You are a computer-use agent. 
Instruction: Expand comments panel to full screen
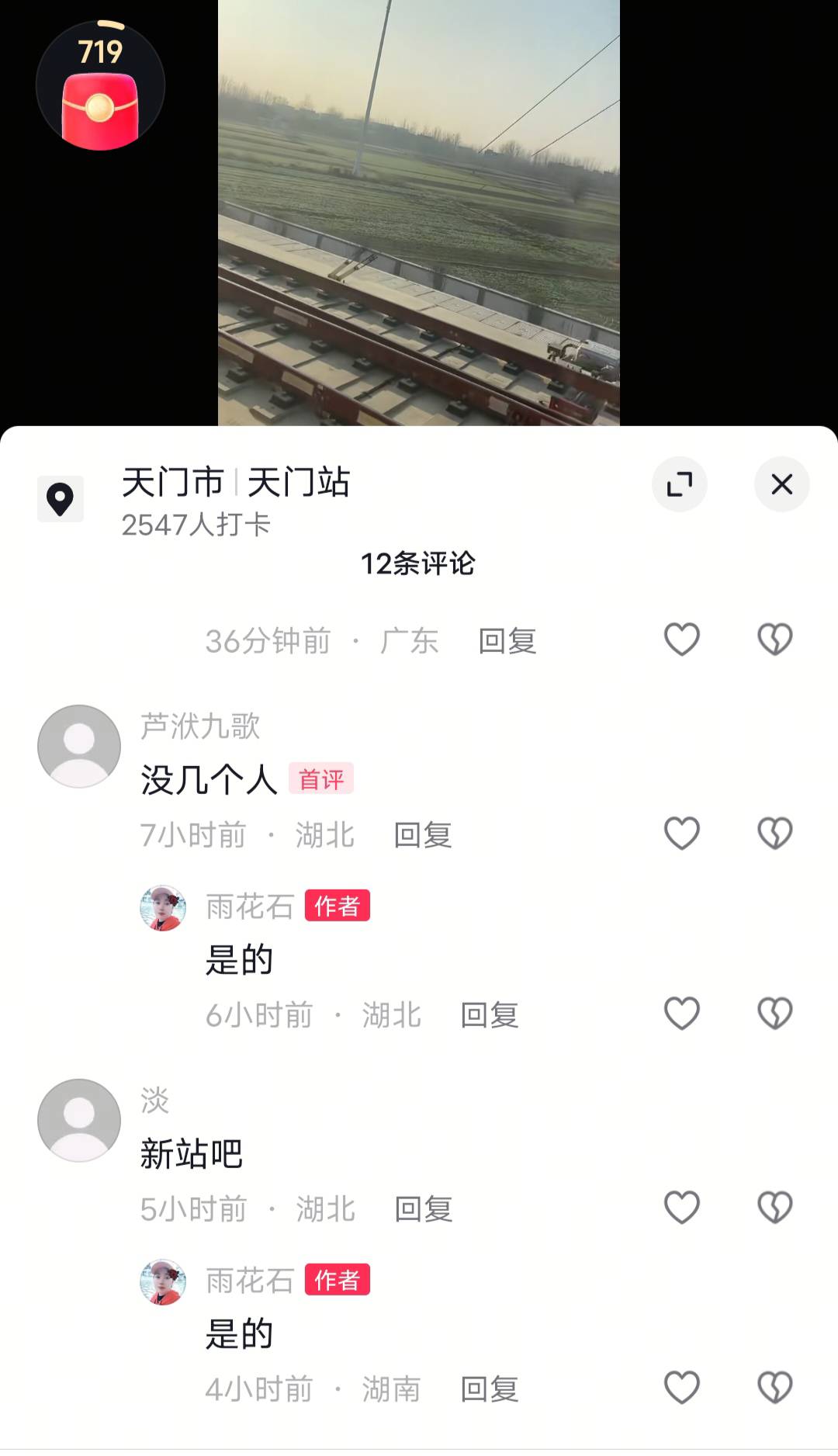(679, 484)
